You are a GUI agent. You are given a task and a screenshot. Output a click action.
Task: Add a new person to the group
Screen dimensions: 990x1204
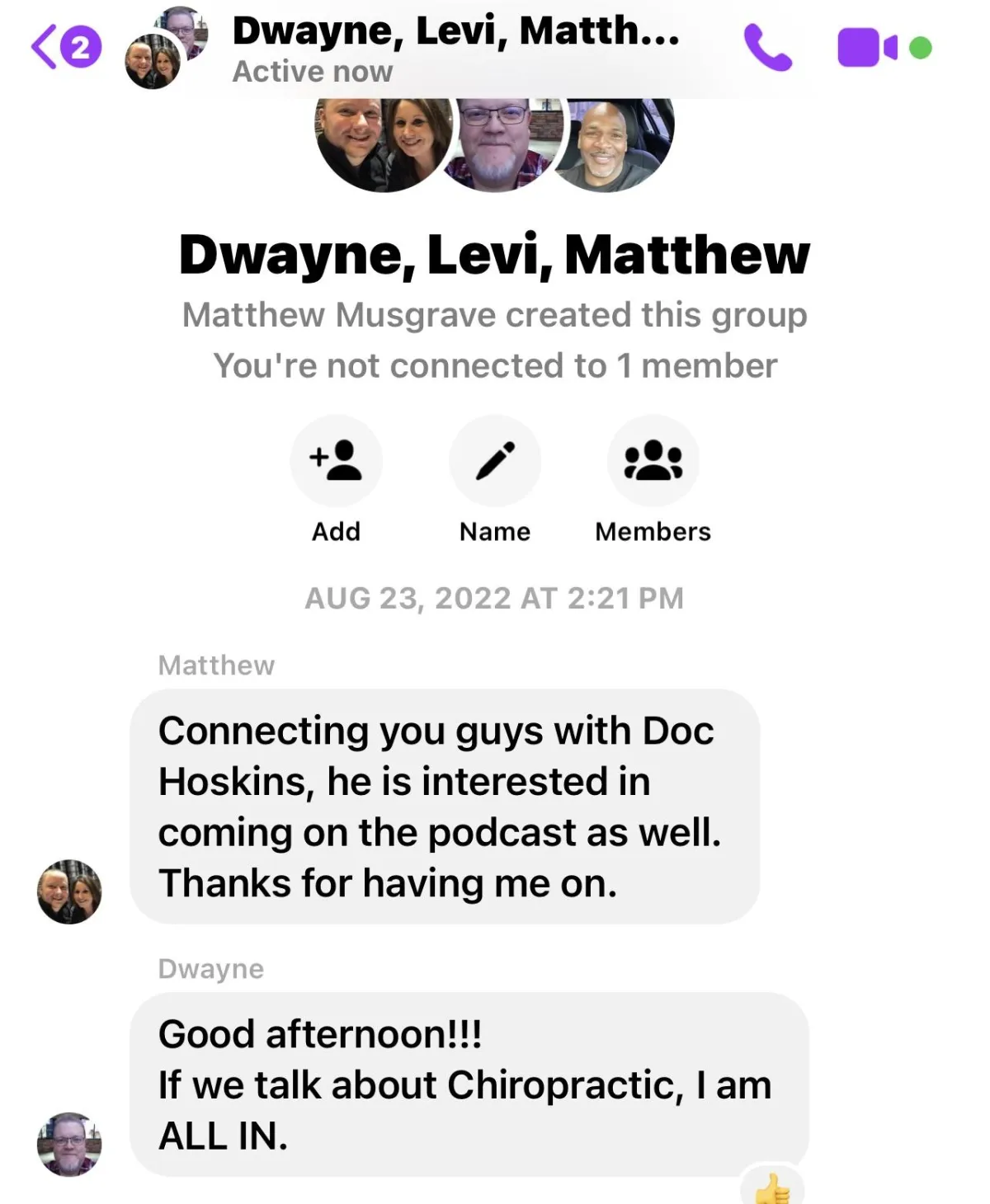click(336, 461)
